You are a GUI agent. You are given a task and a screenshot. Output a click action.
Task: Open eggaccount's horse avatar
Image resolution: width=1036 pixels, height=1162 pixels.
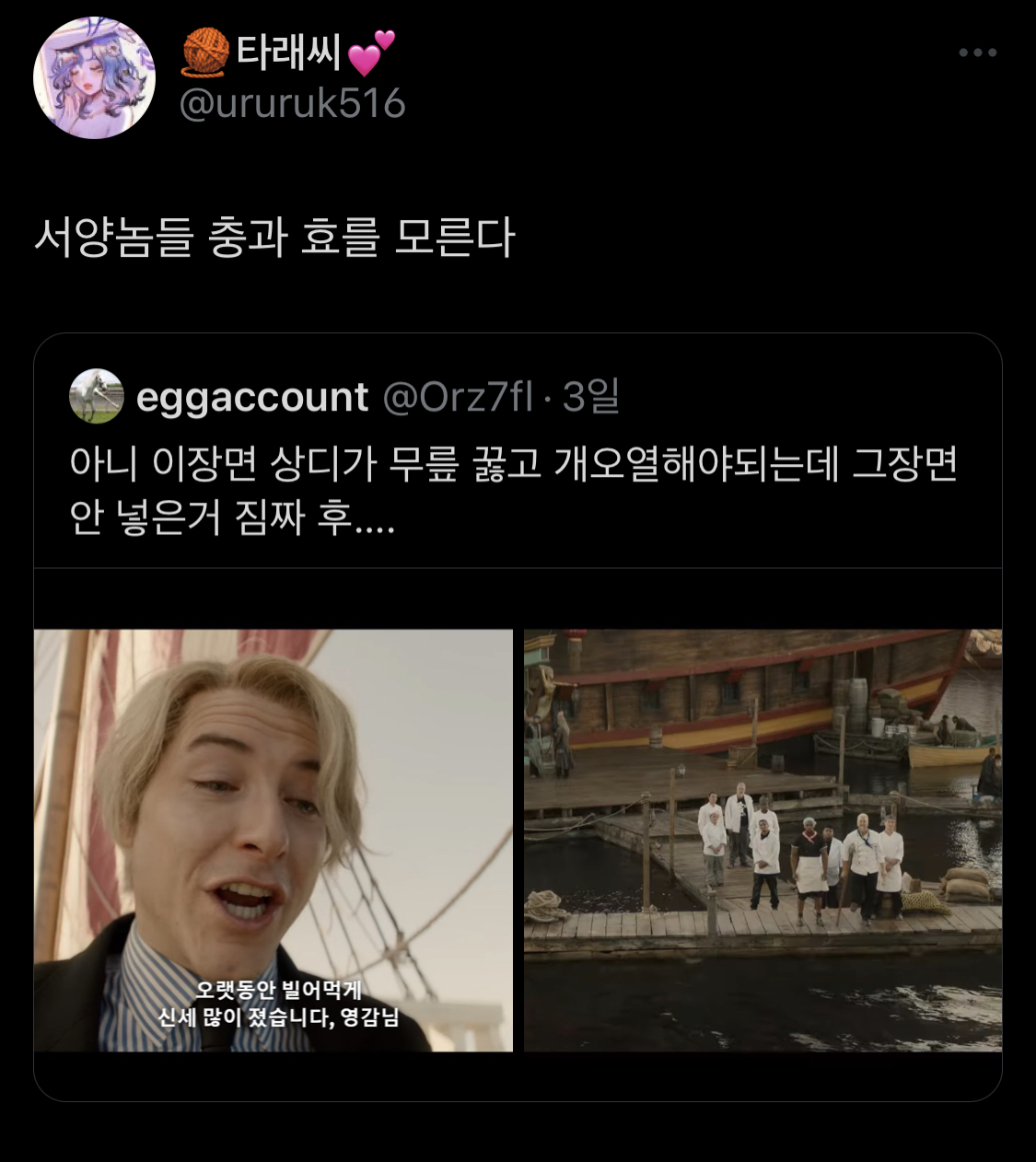tap(97, 397)
